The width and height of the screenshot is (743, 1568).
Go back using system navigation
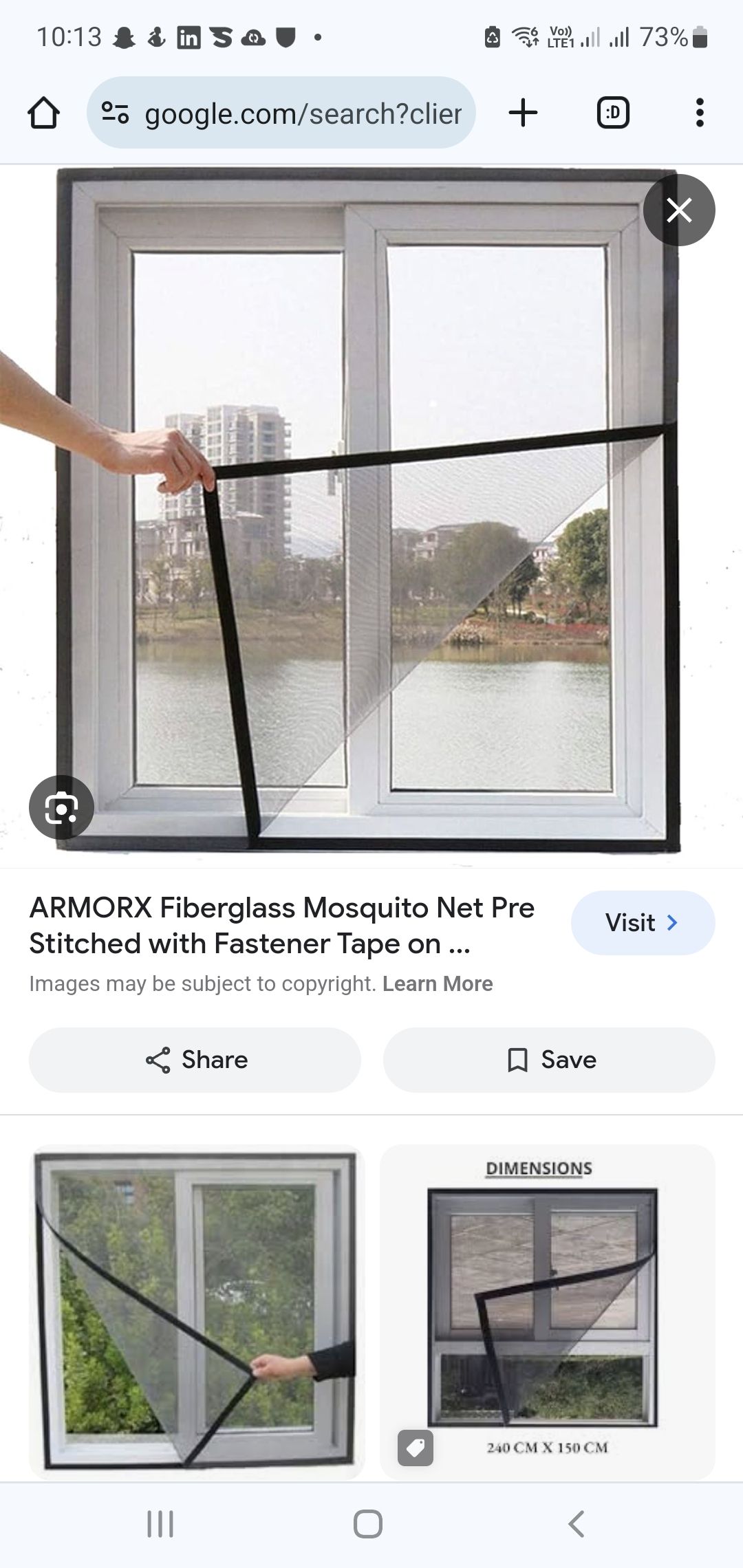click(x=577, y=1524)
